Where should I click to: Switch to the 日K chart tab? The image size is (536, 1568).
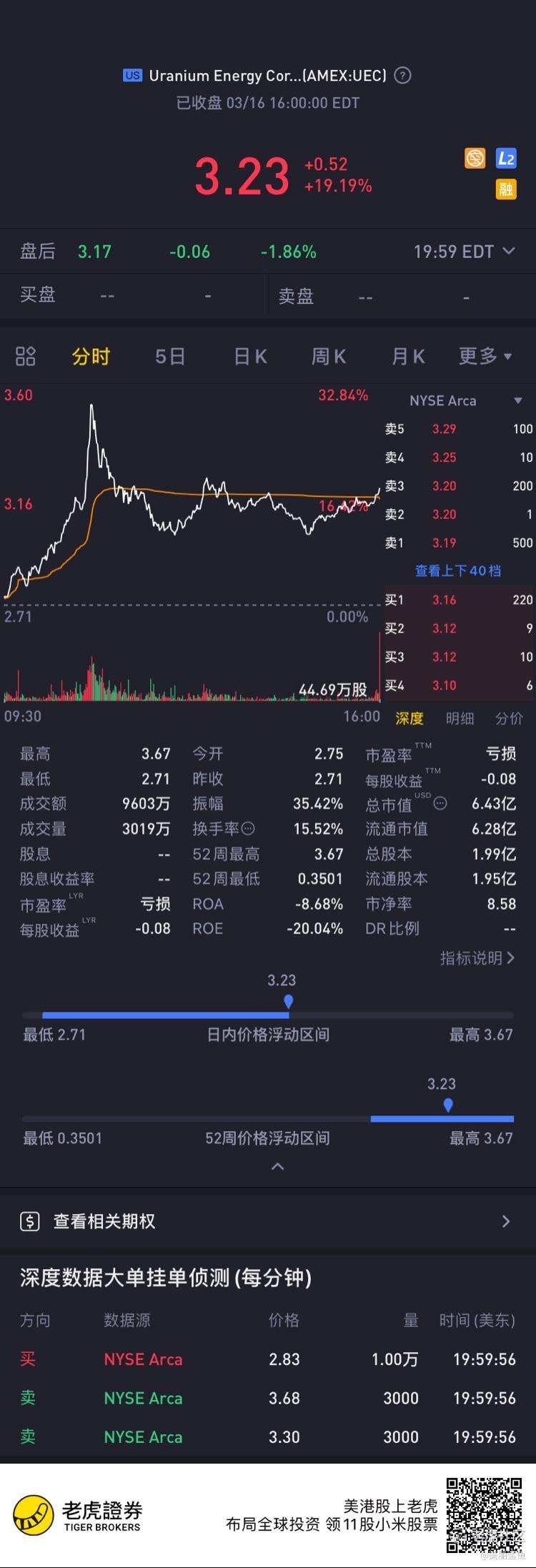click(x=250, y=356)
